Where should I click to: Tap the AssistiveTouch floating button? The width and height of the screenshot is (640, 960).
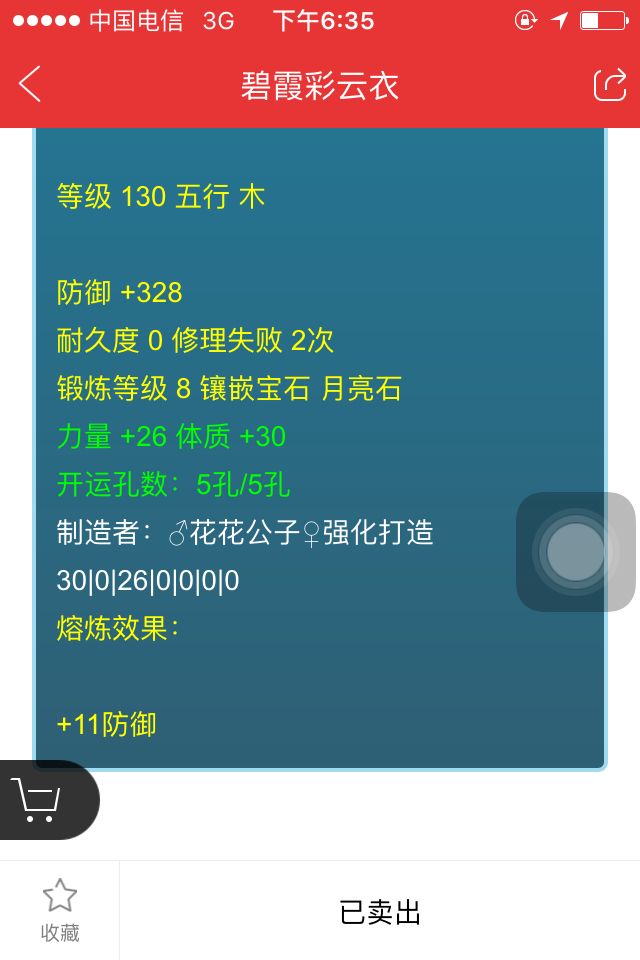(x=576, y=552)
